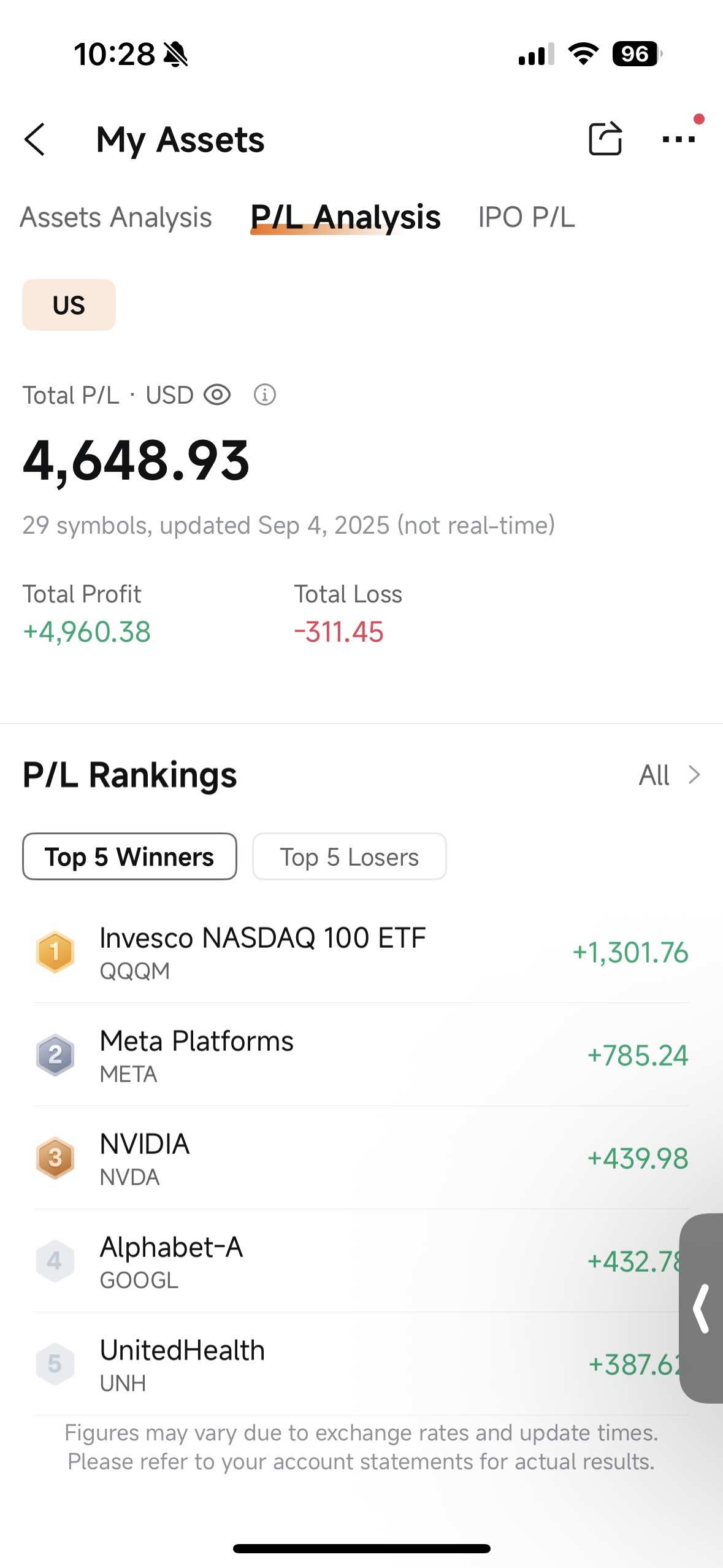Open Invesco NASDAQ 100 ETF details
The width and height of the screenshot is (723, 1568).
[262, 952]
